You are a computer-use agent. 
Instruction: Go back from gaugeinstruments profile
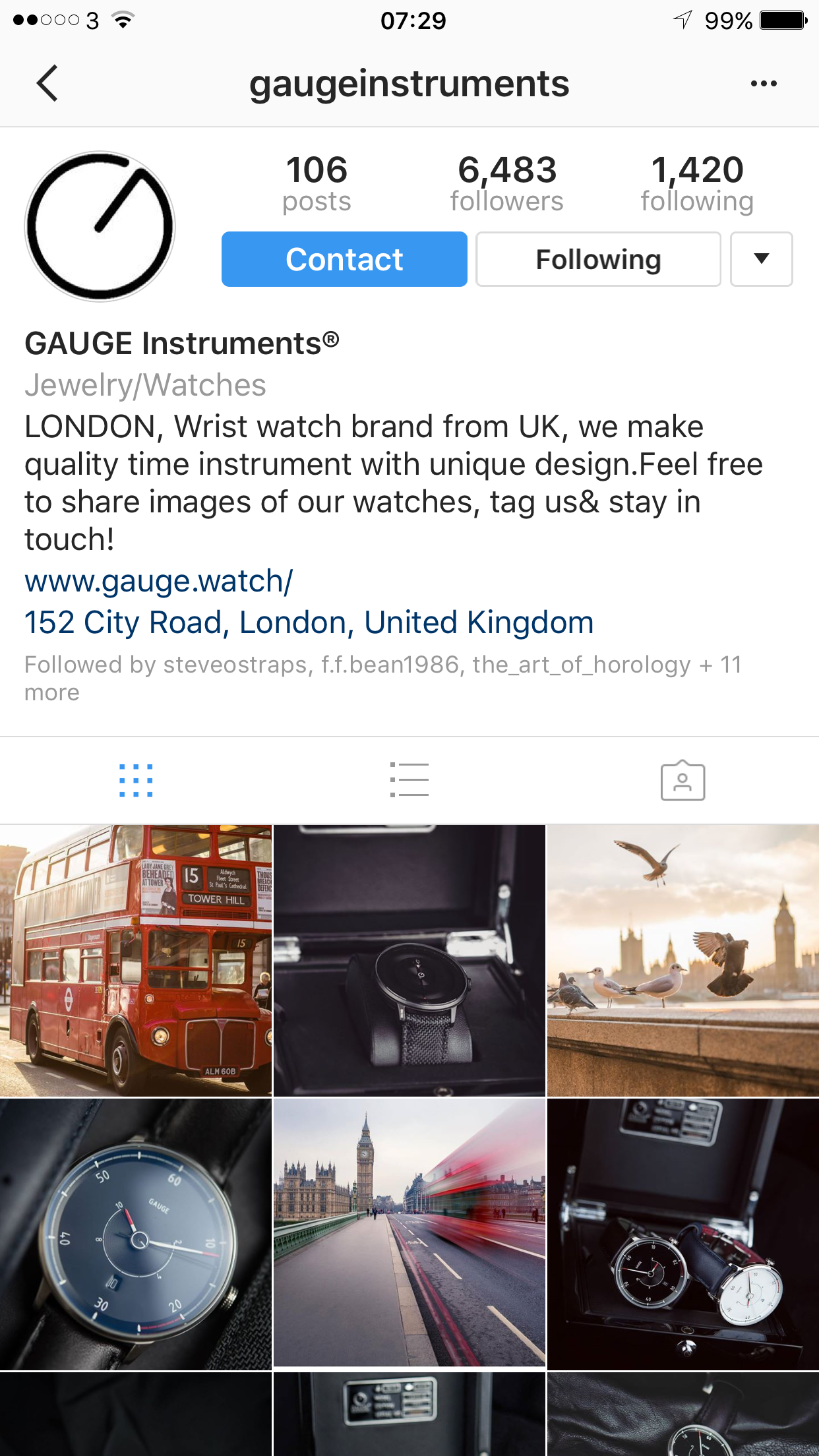(x=47, y=83)
